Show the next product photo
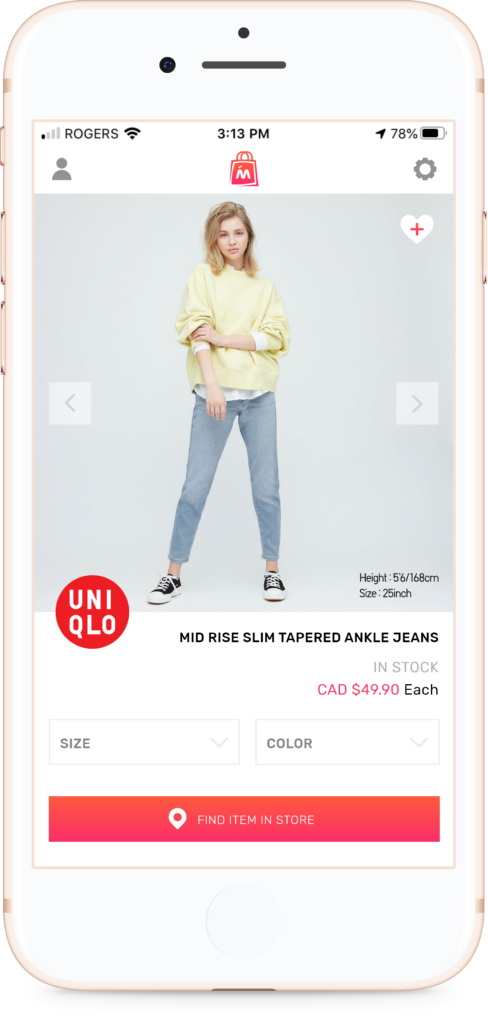This screenshot has height=1024, width=488. [417, 404]
